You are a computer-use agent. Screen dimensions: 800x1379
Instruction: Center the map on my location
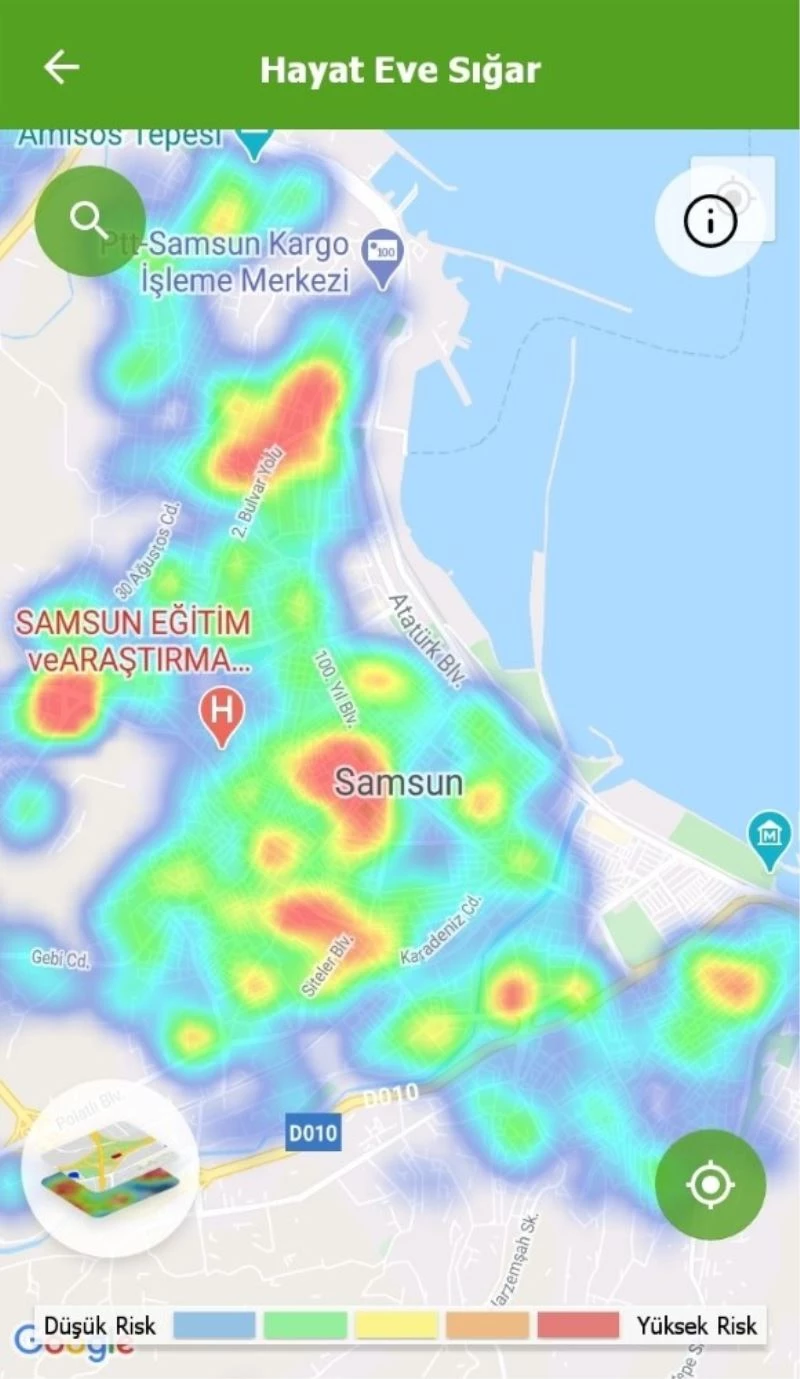pyautogui.click(x=710, y=1185)
